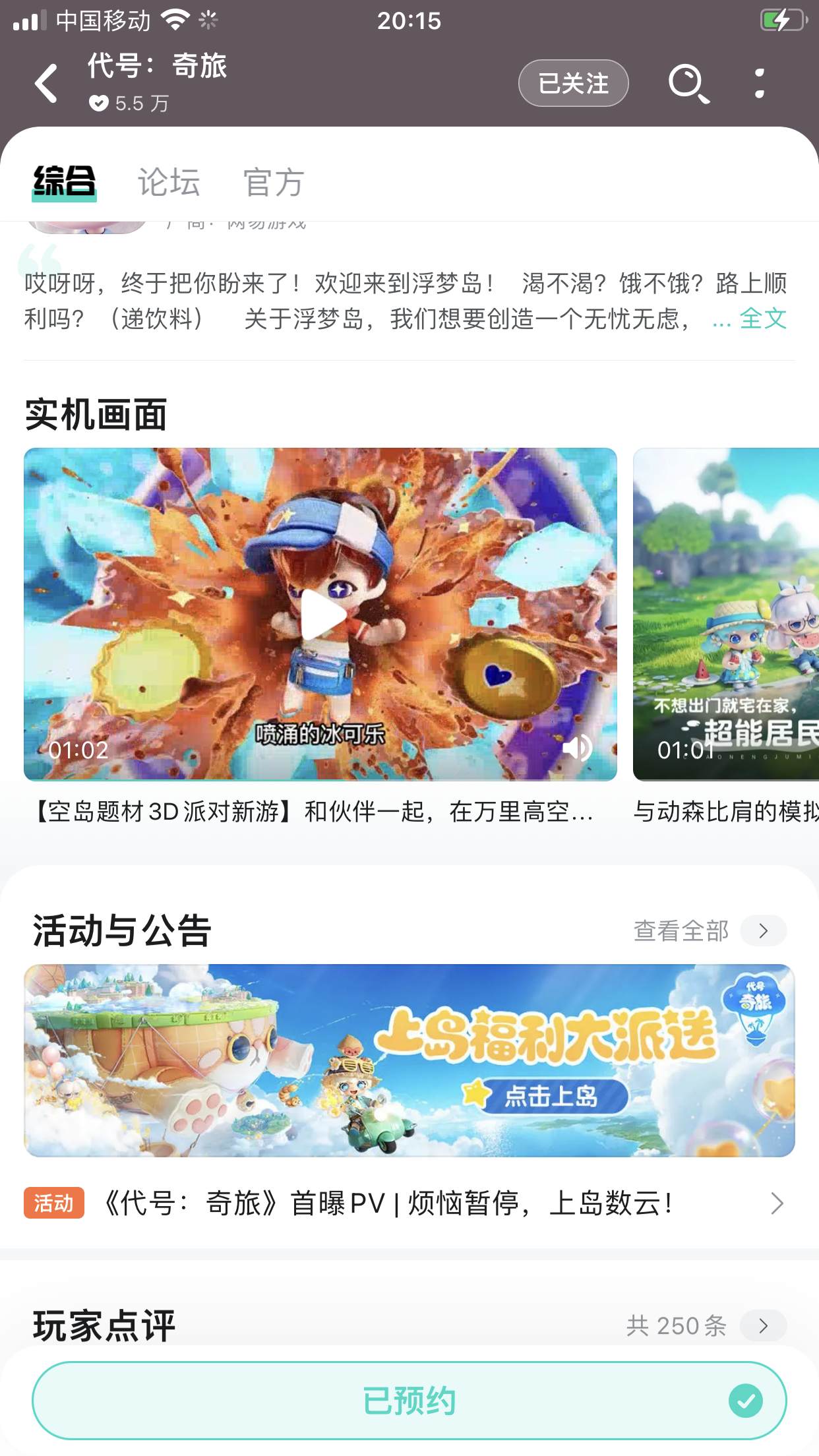Expand the 首曝 PV announcement chevron

point(776,1201)
